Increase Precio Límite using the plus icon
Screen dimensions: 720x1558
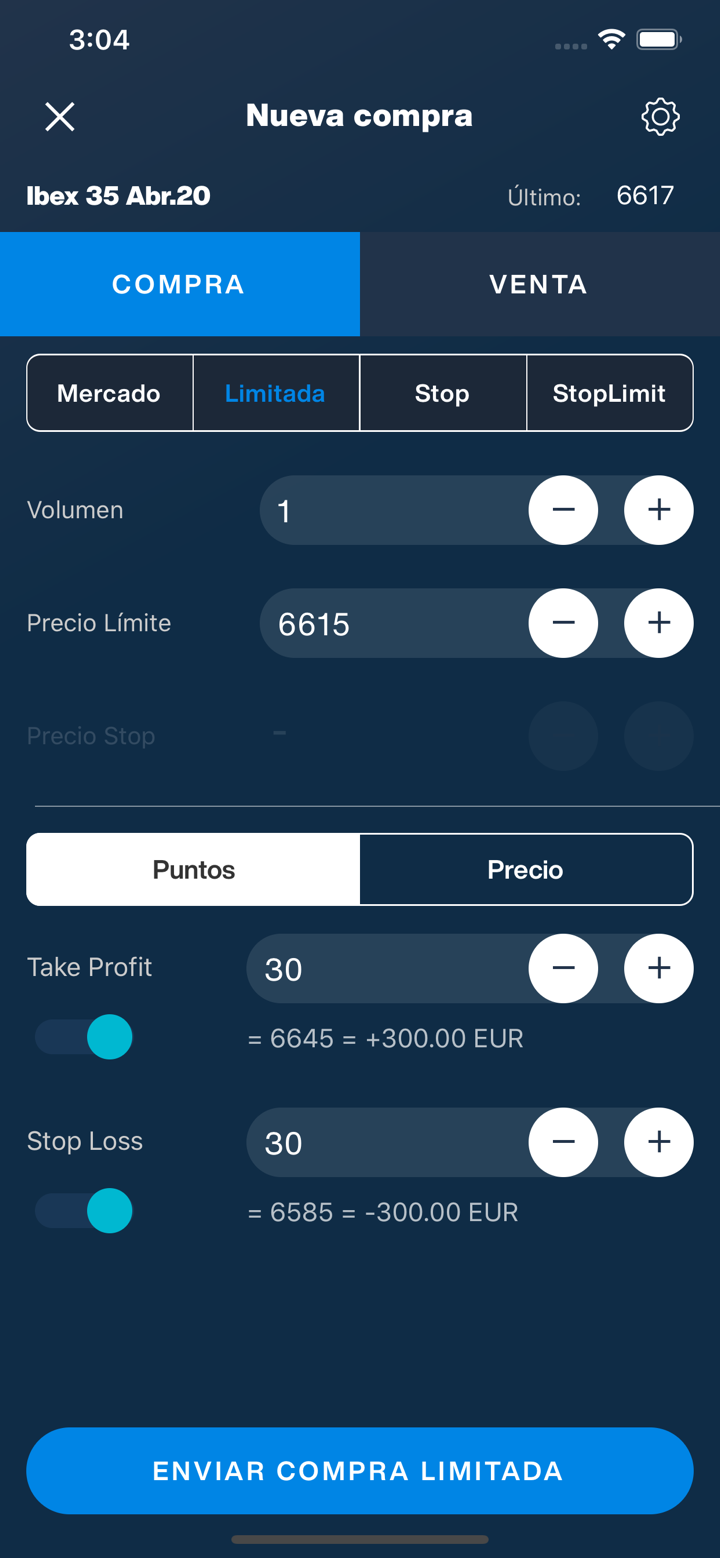click(658, 623)
